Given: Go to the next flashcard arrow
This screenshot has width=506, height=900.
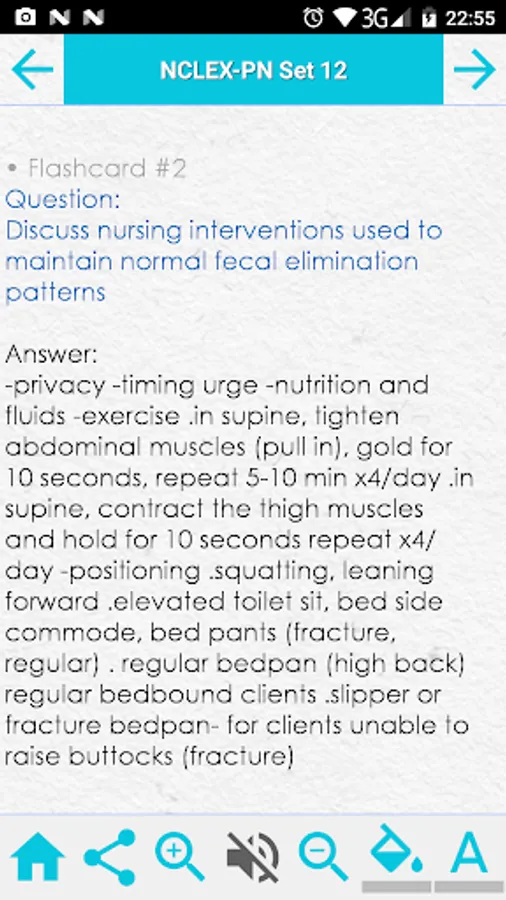Looking at the screenshot, I should [474, 69].
